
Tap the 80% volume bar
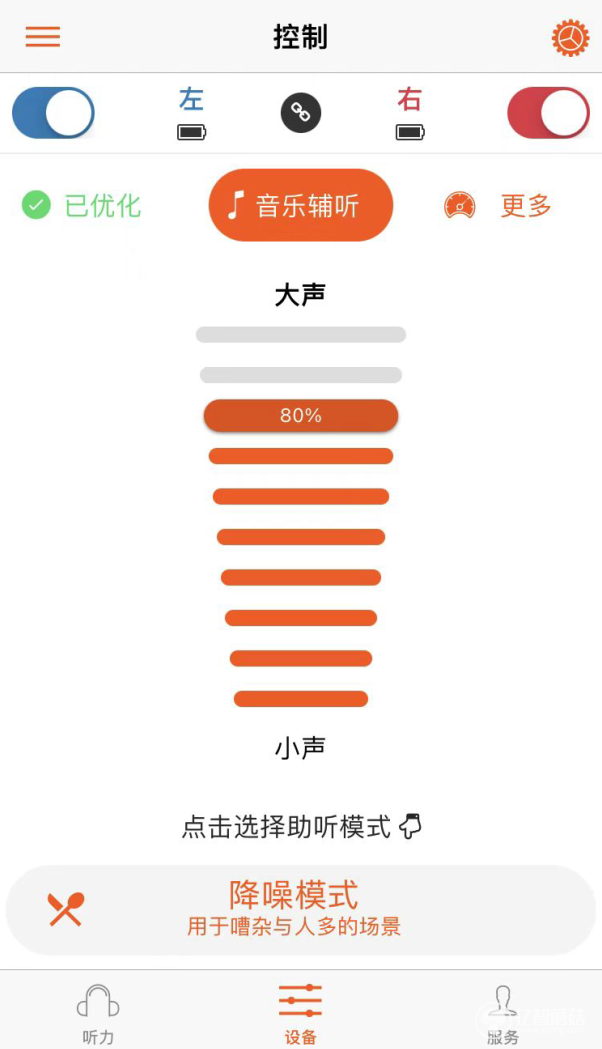[301, 415]
